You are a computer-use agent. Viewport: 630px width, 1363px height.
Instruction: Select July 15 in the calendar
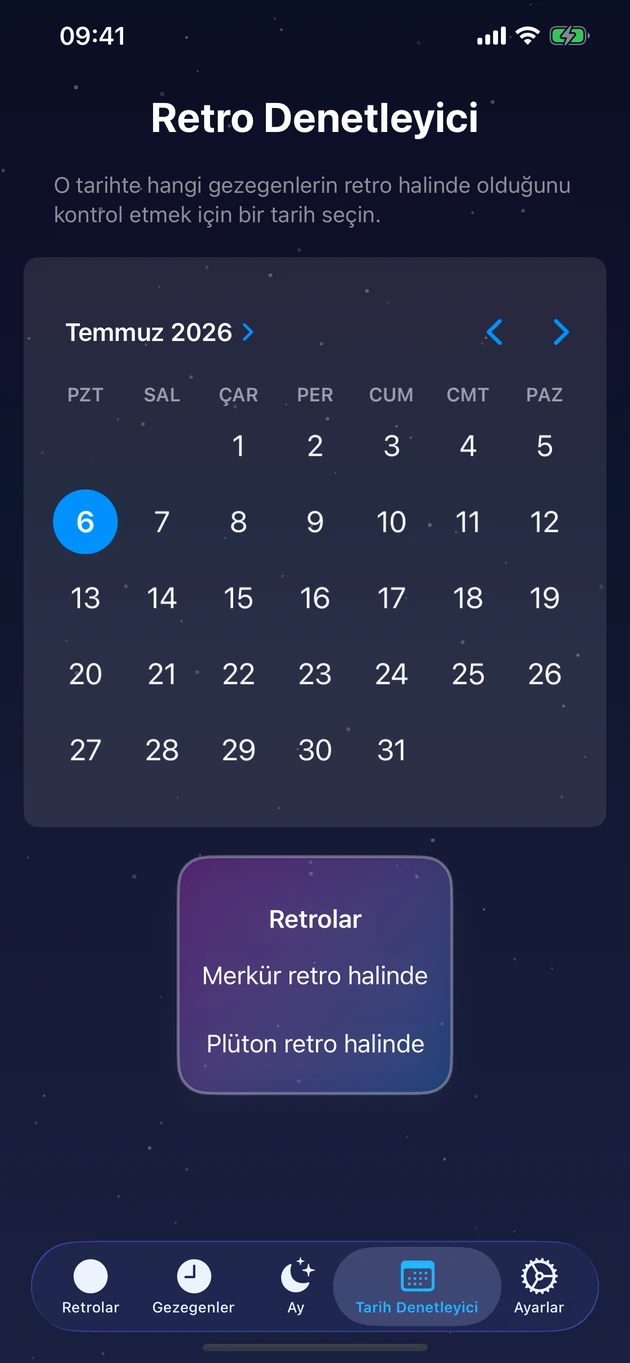coord(238,598)
